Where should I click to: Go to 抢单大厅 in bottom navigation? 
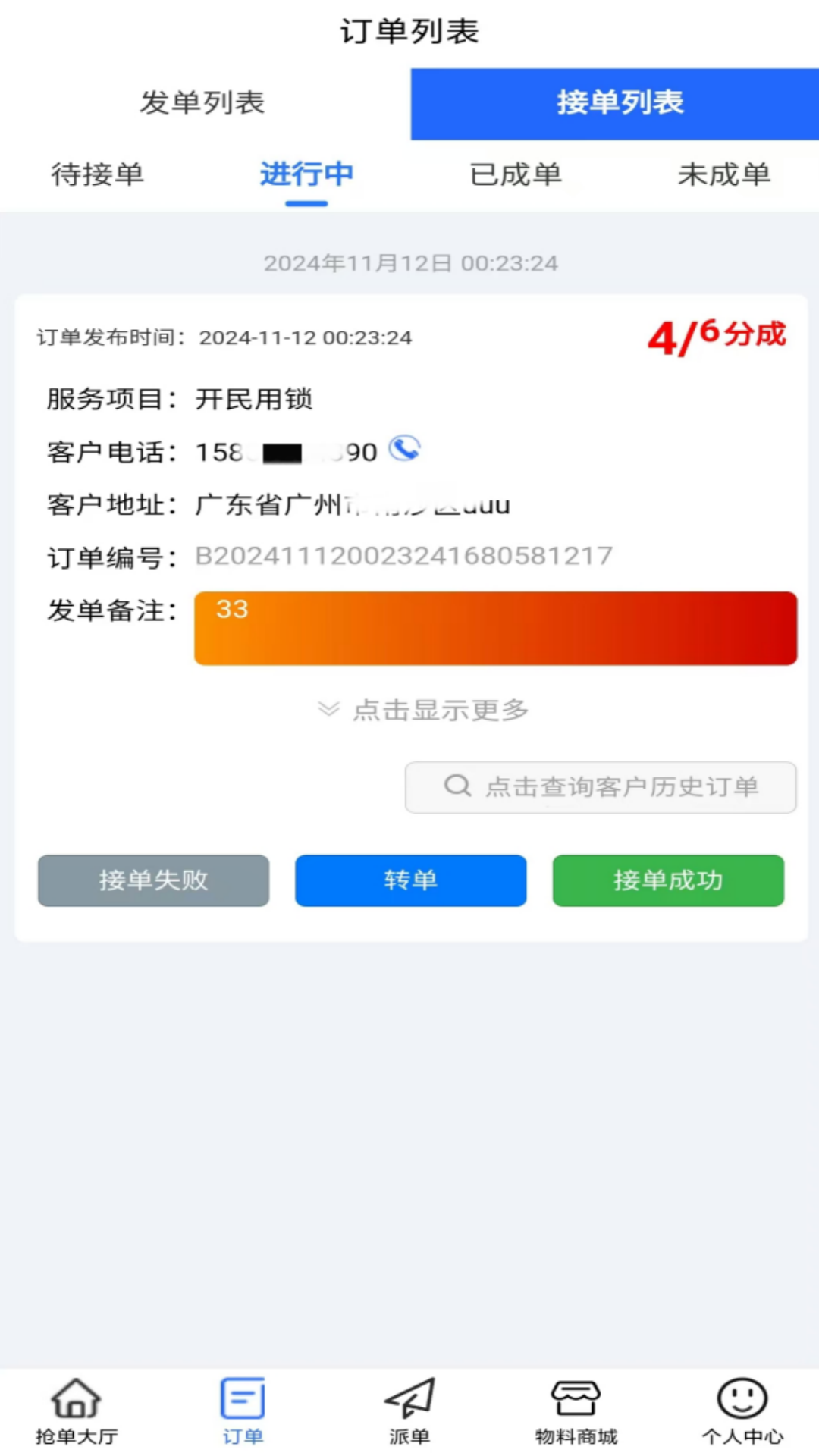77,1411
